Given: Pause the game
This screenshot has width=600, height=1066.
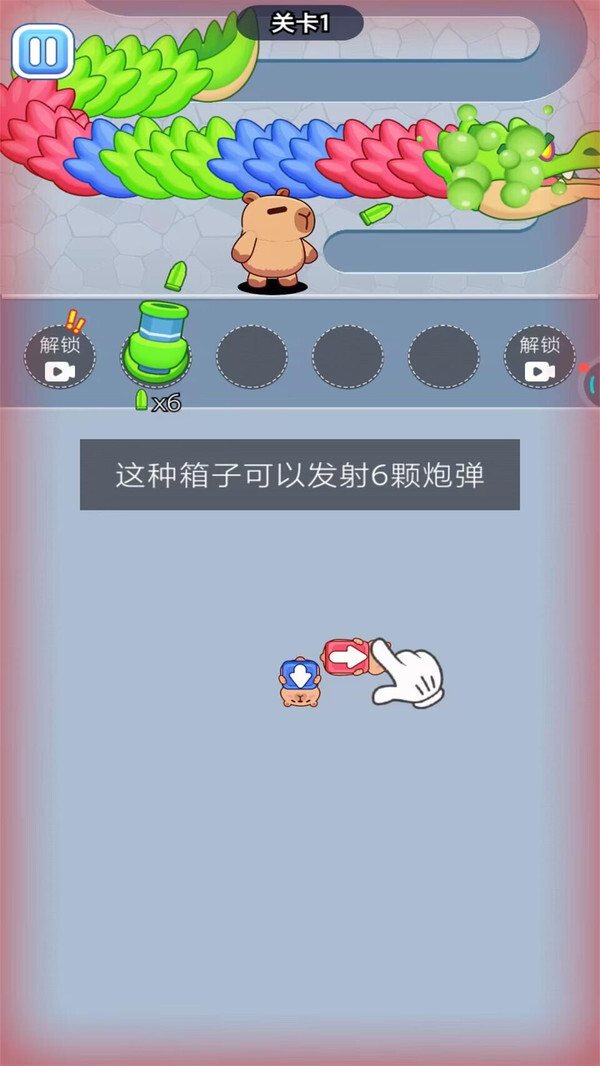Looking at the screenshot, I should pos(43,50).
